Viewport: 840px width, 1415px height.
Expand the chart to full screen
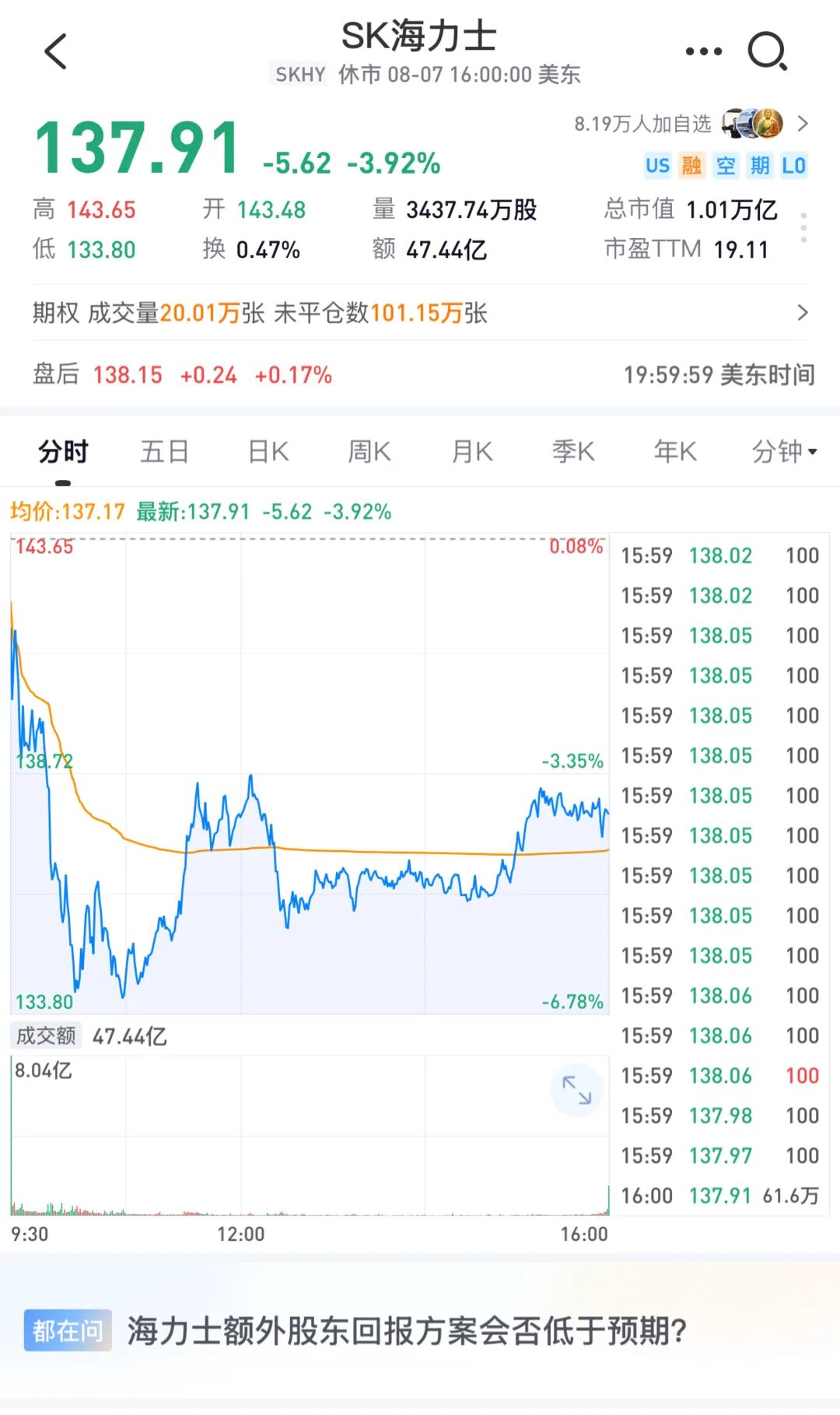tap(576, 1090)
